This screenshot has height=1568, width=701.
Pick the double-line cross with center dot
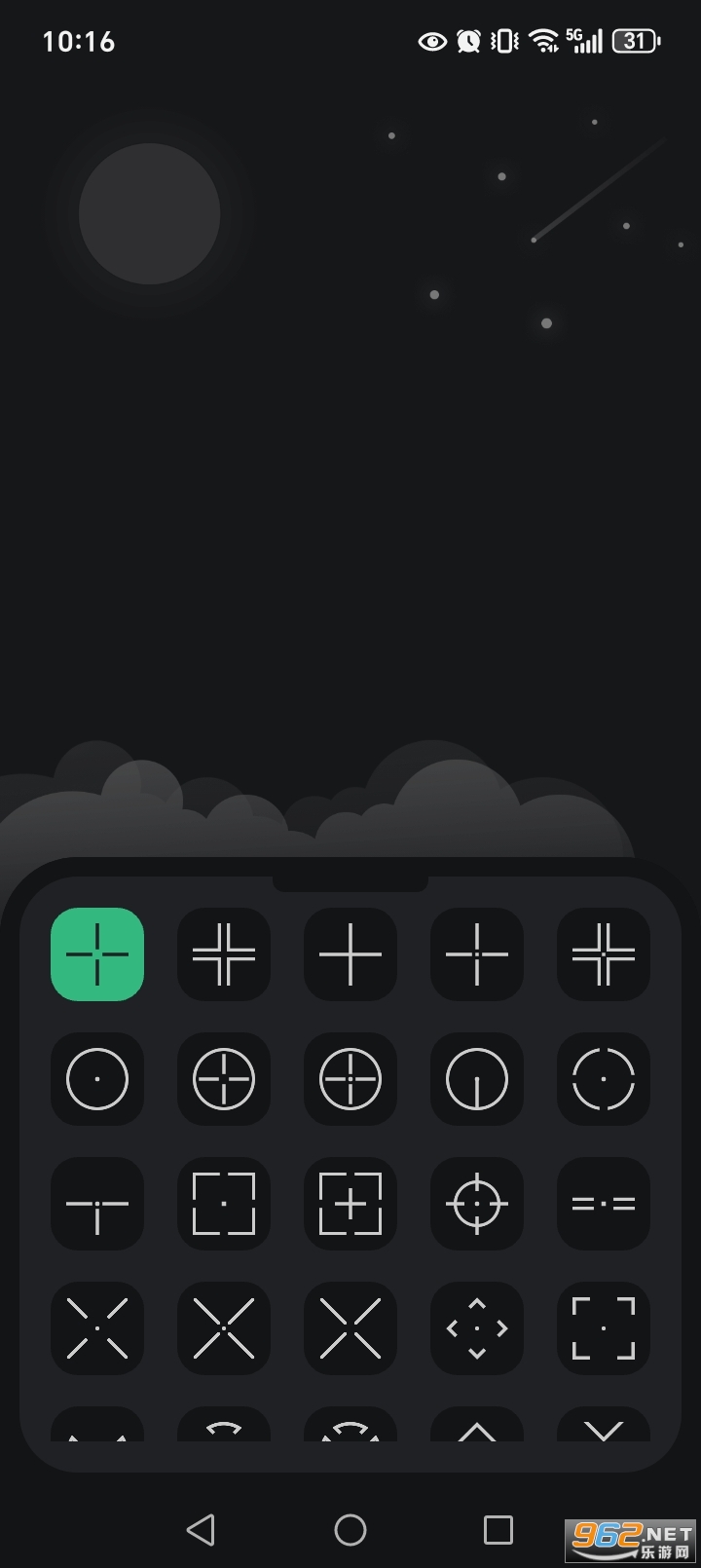[604, 954]
